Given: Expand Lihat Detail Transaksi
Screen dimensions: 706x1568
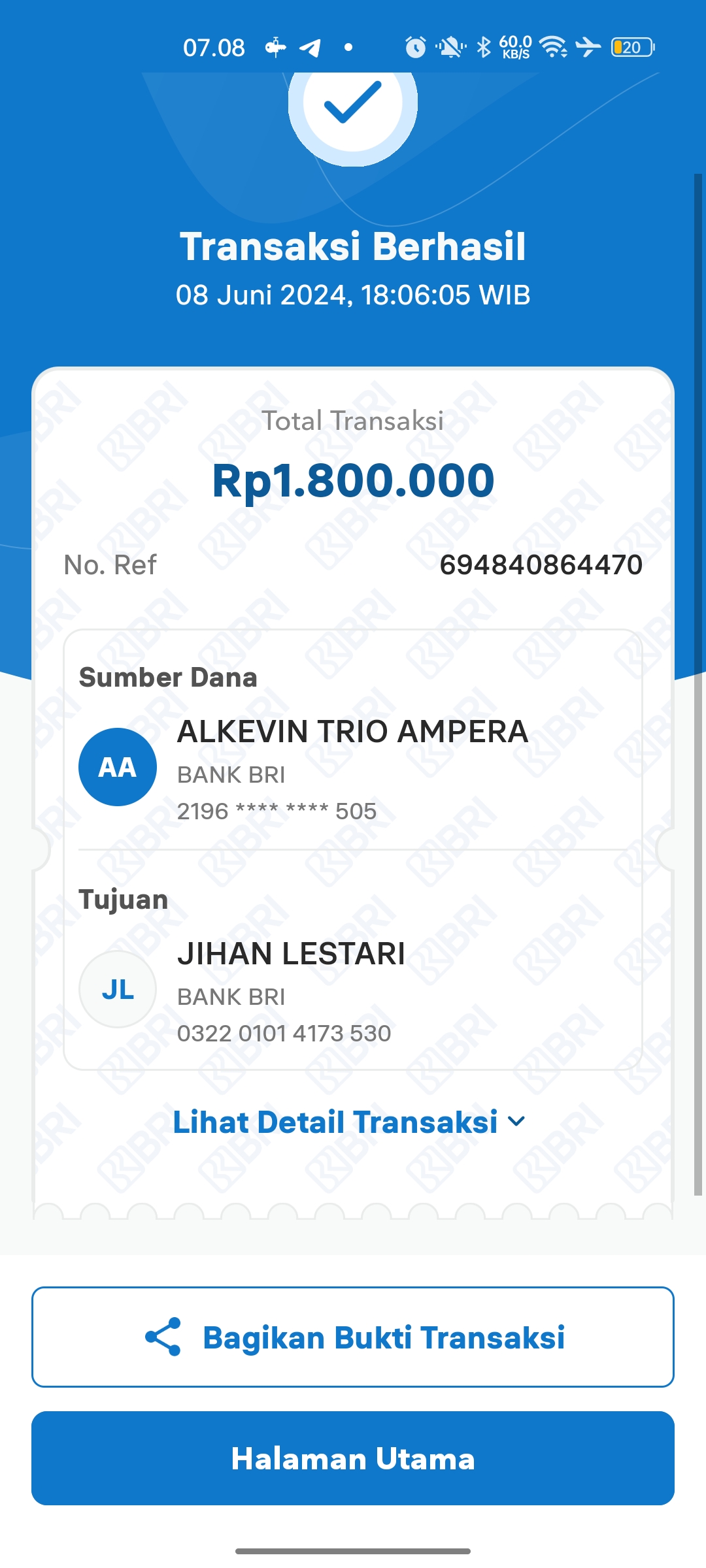Looking at the screenshot, I should tap(349, 1122).
